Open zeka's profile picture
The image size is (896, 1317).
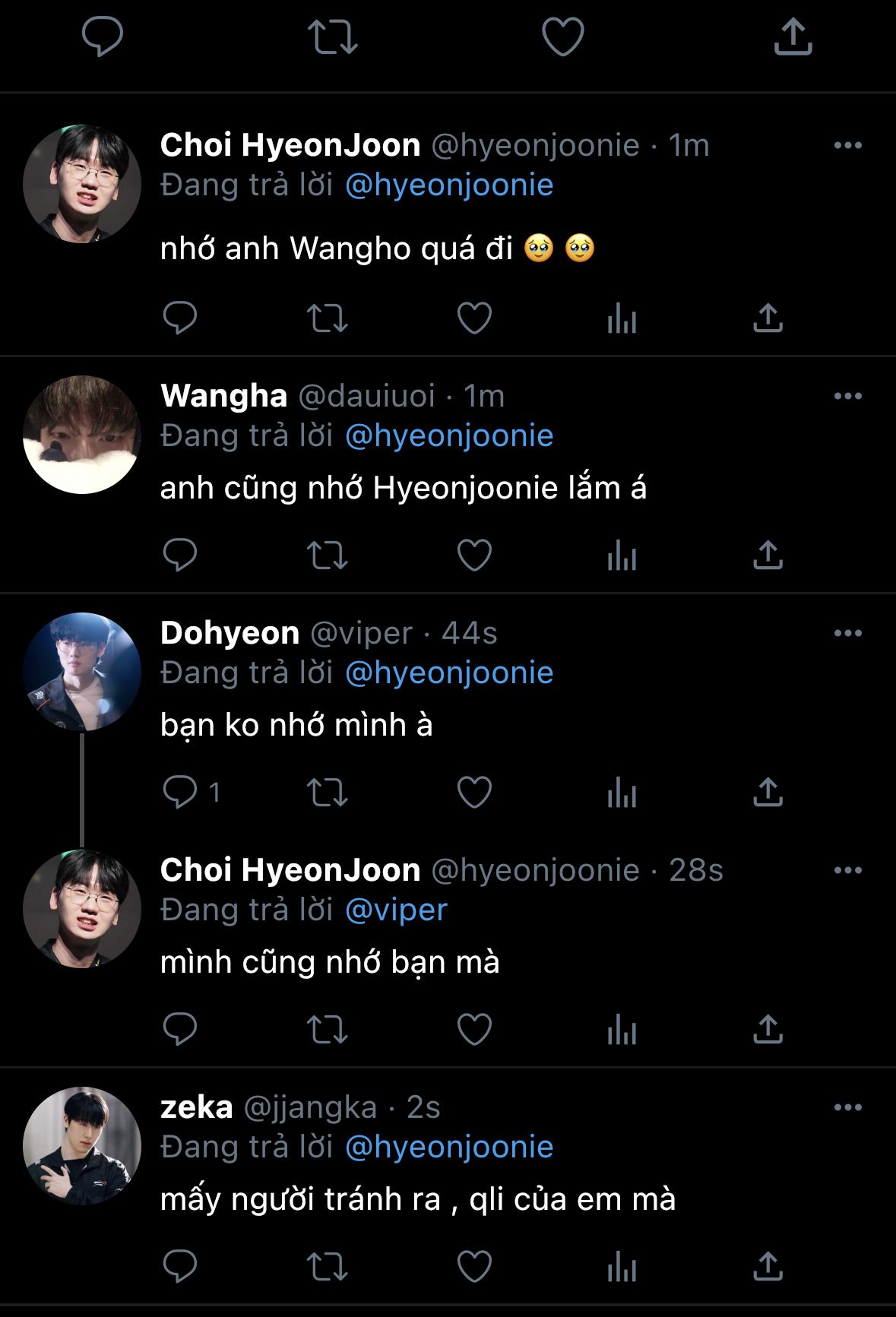pos(82,1146)
